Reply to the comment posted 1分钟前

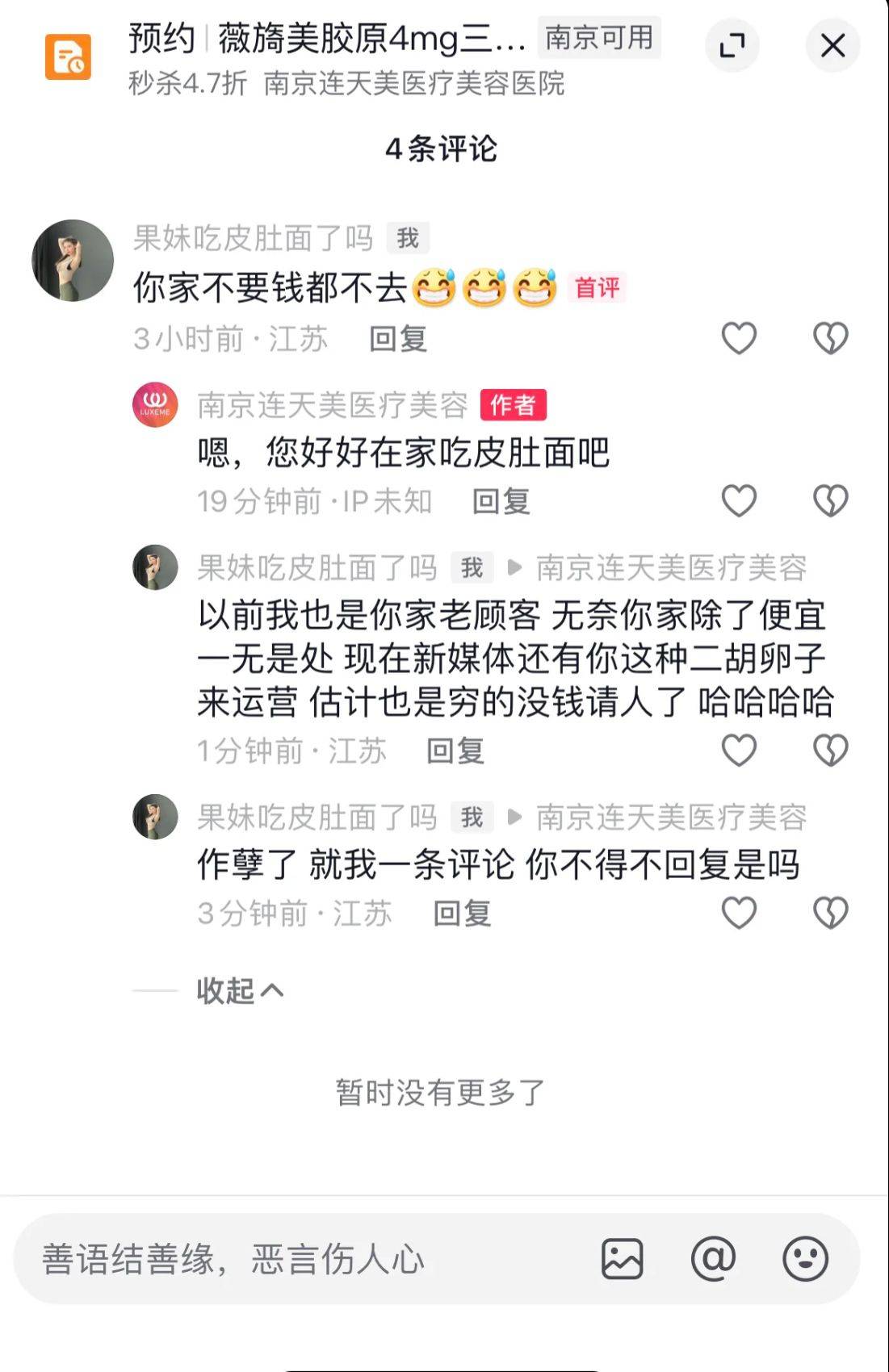click(x=455, y=751)
